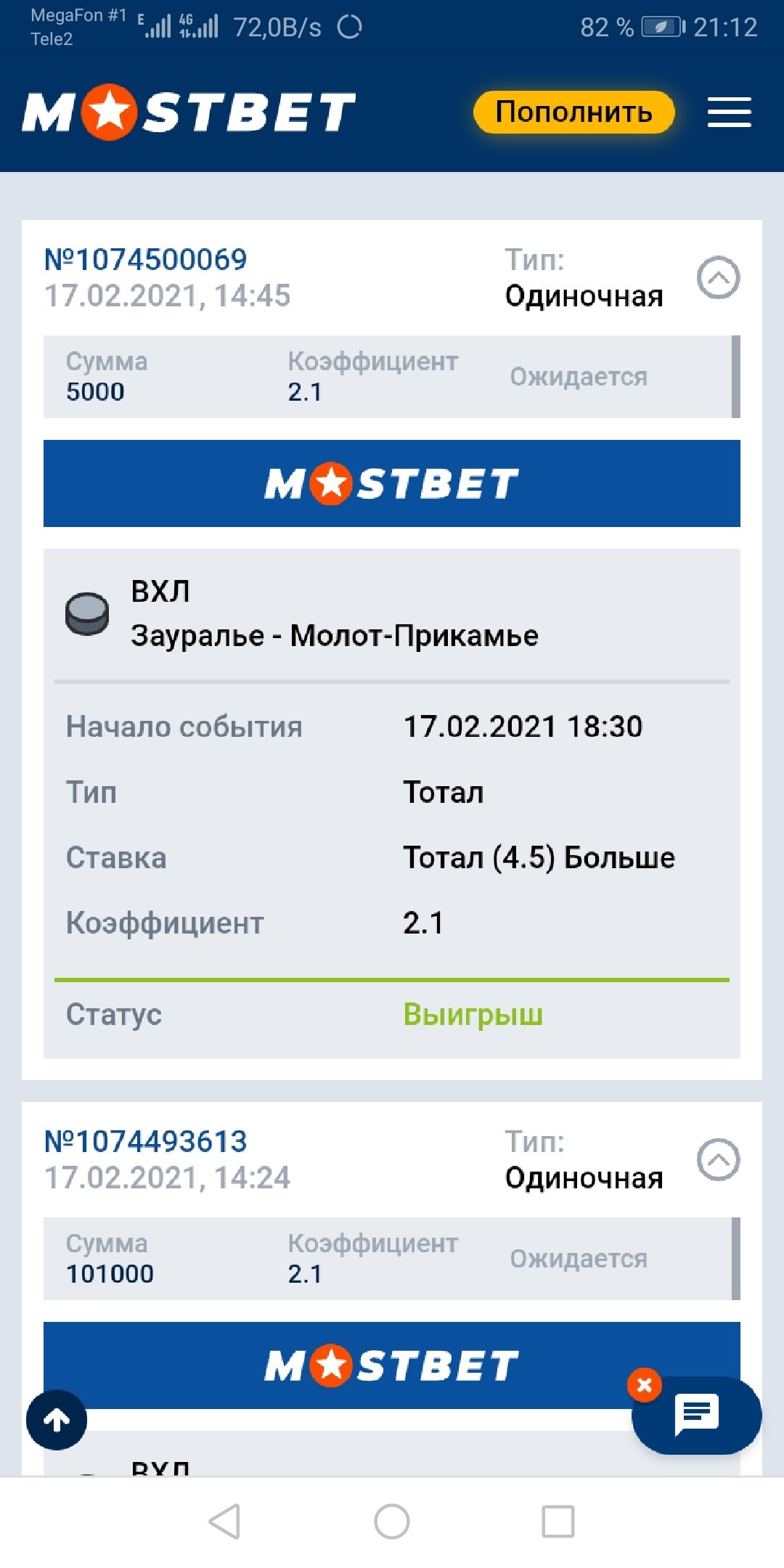
Task: Open the hamburger menu
Action: pyautogui.click(x=729, y=113)
